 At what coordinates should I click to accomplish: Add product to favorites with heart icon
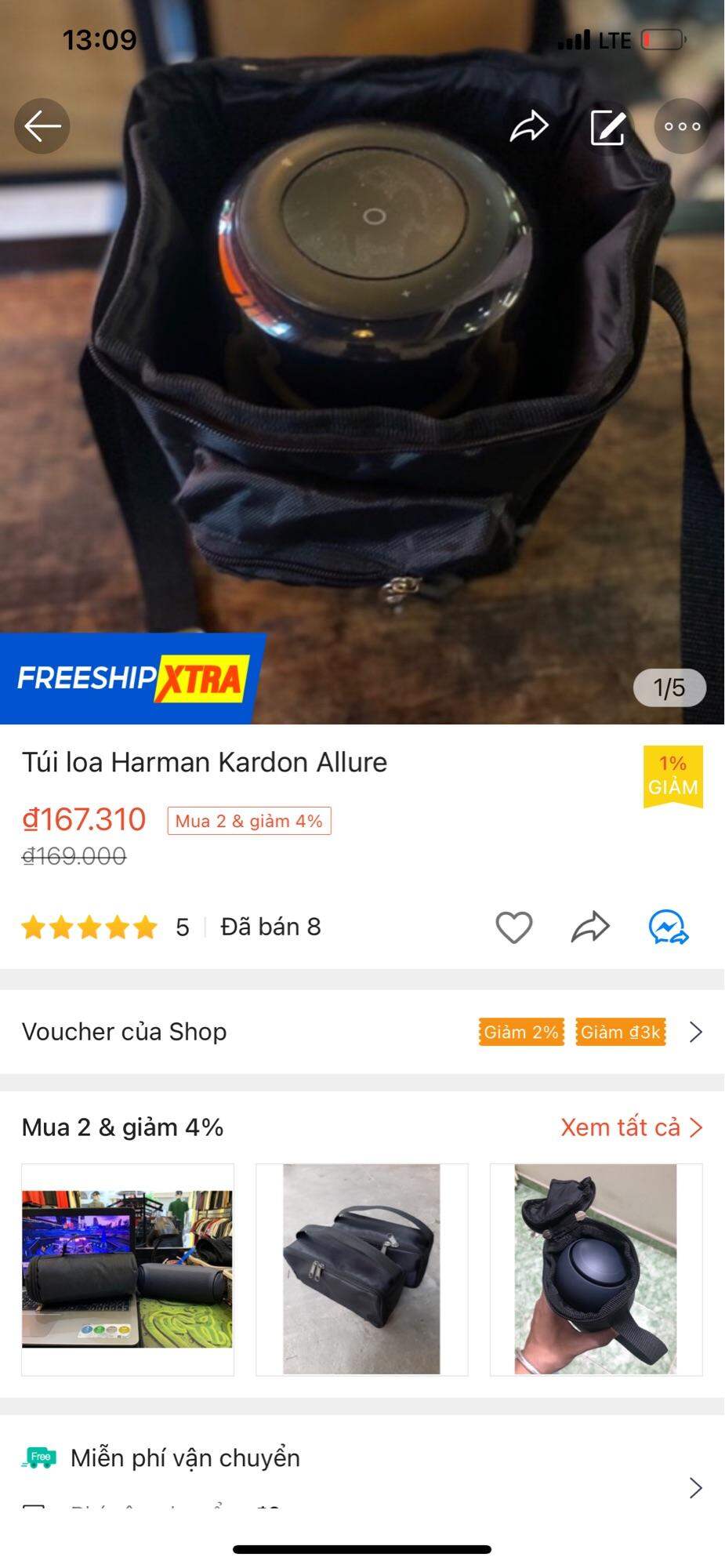click(x=514, y=927)
